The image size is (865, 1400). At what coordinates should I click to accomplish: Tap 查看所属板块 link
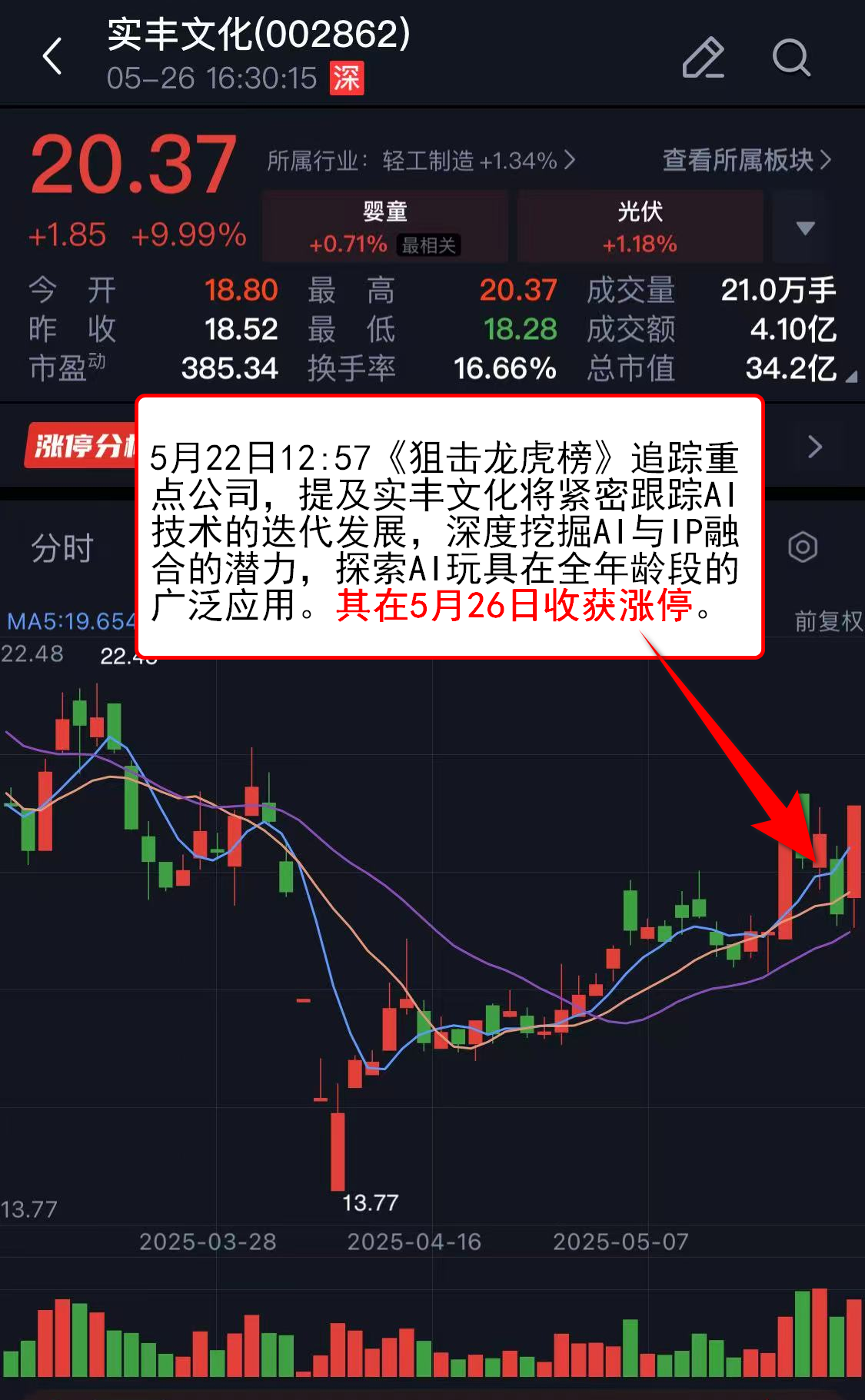coord(746,160)
